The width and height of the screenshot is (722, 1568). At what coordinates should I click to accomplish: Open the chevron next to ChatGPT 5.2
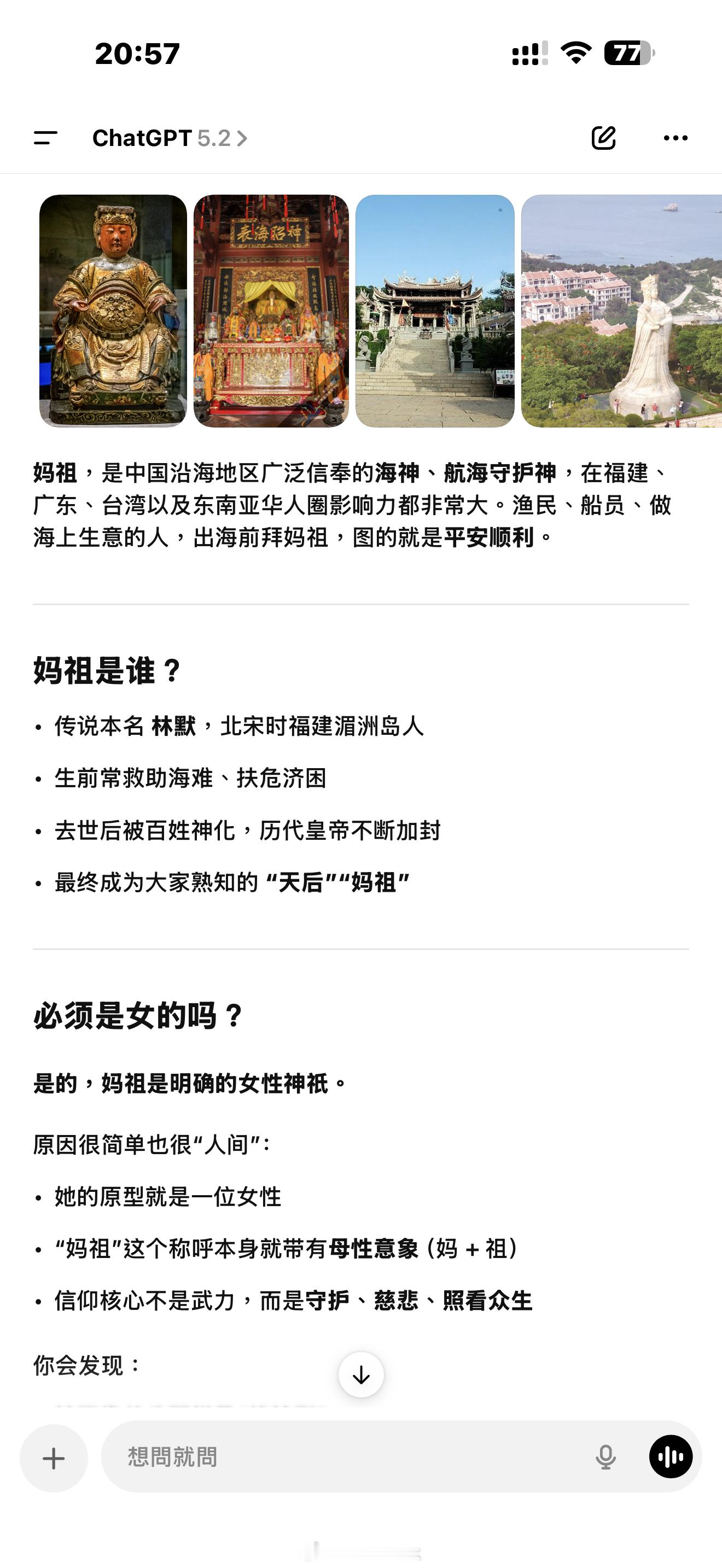click(x=243, y=138)
